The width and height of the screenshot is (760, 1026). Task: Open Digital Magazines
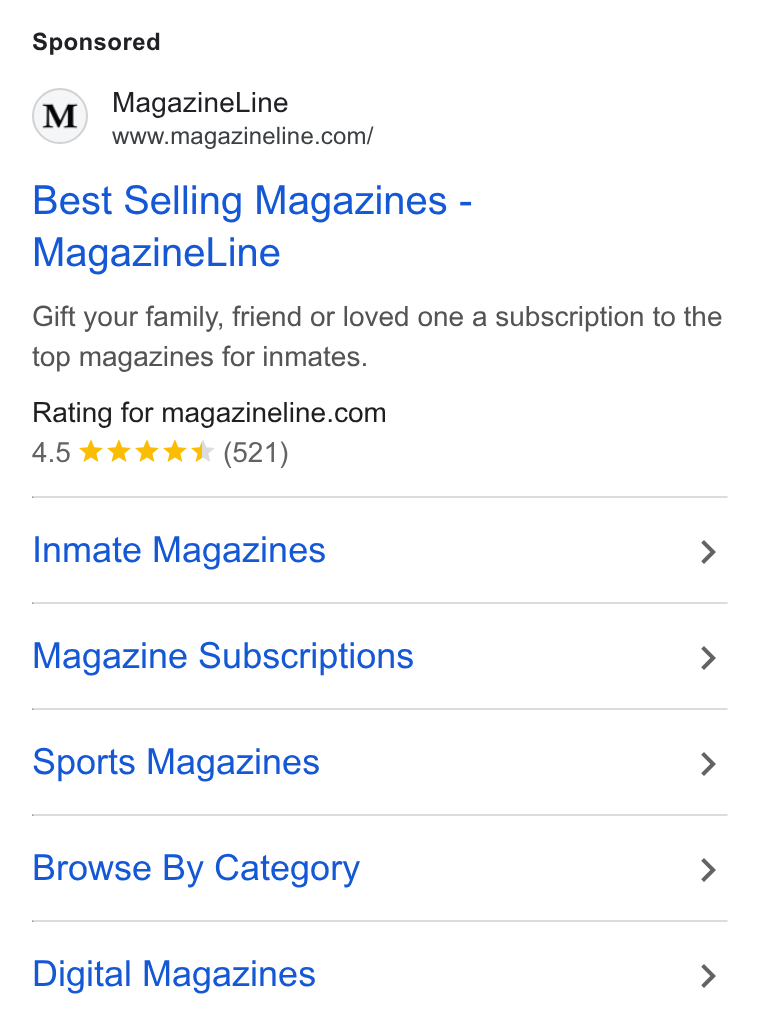(380, 974)
